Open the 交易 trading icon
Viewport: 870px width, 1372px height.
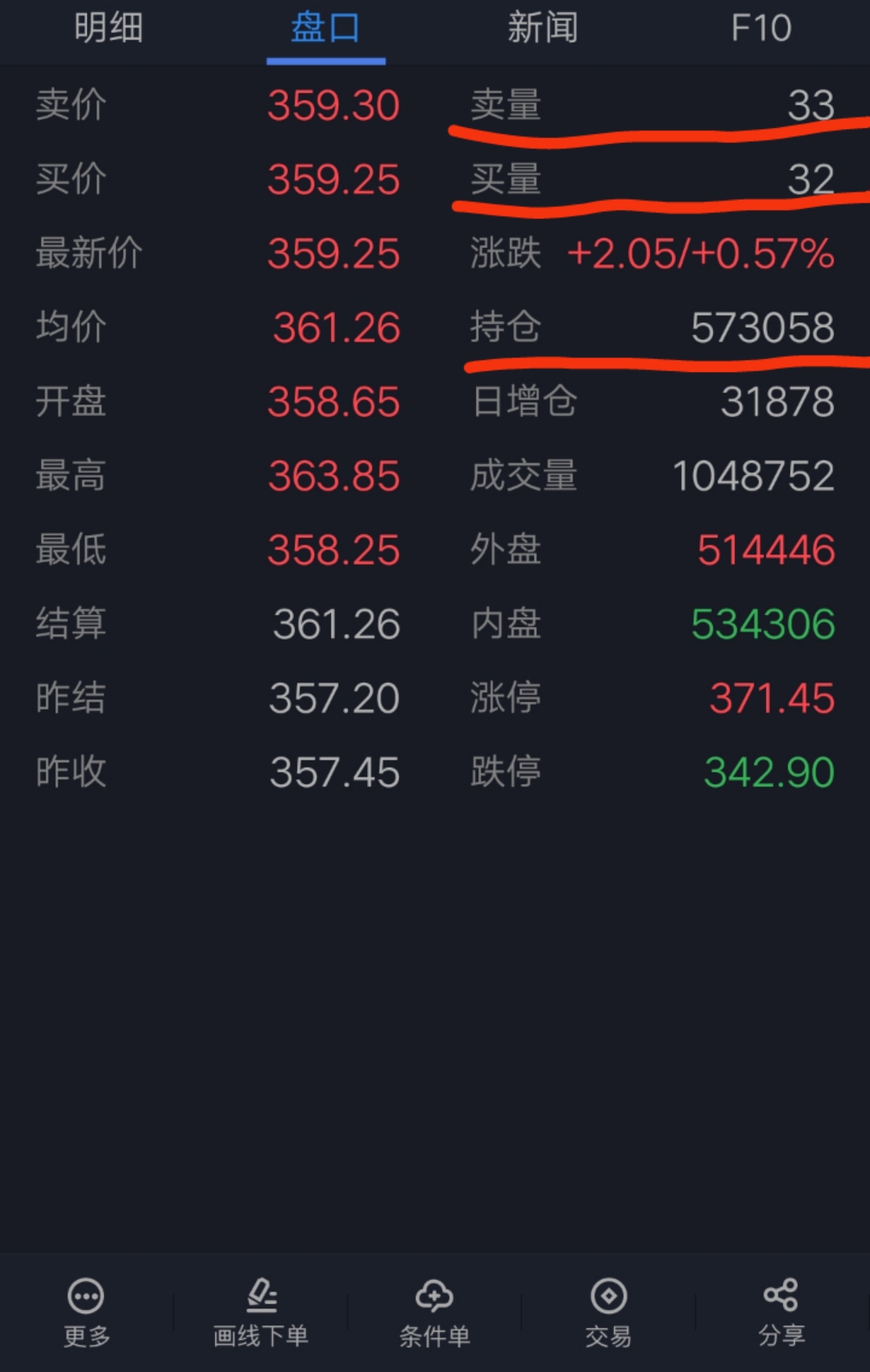coord(608,1313)
